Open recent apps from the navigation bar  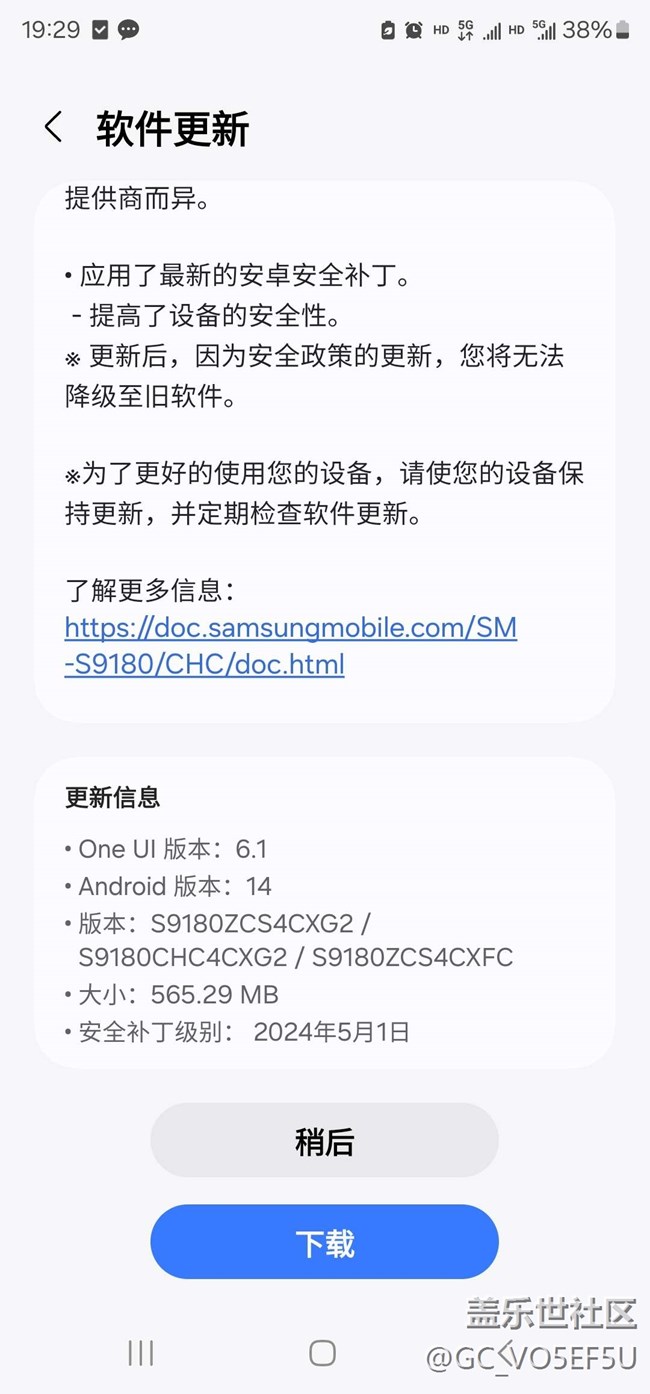141,1353
